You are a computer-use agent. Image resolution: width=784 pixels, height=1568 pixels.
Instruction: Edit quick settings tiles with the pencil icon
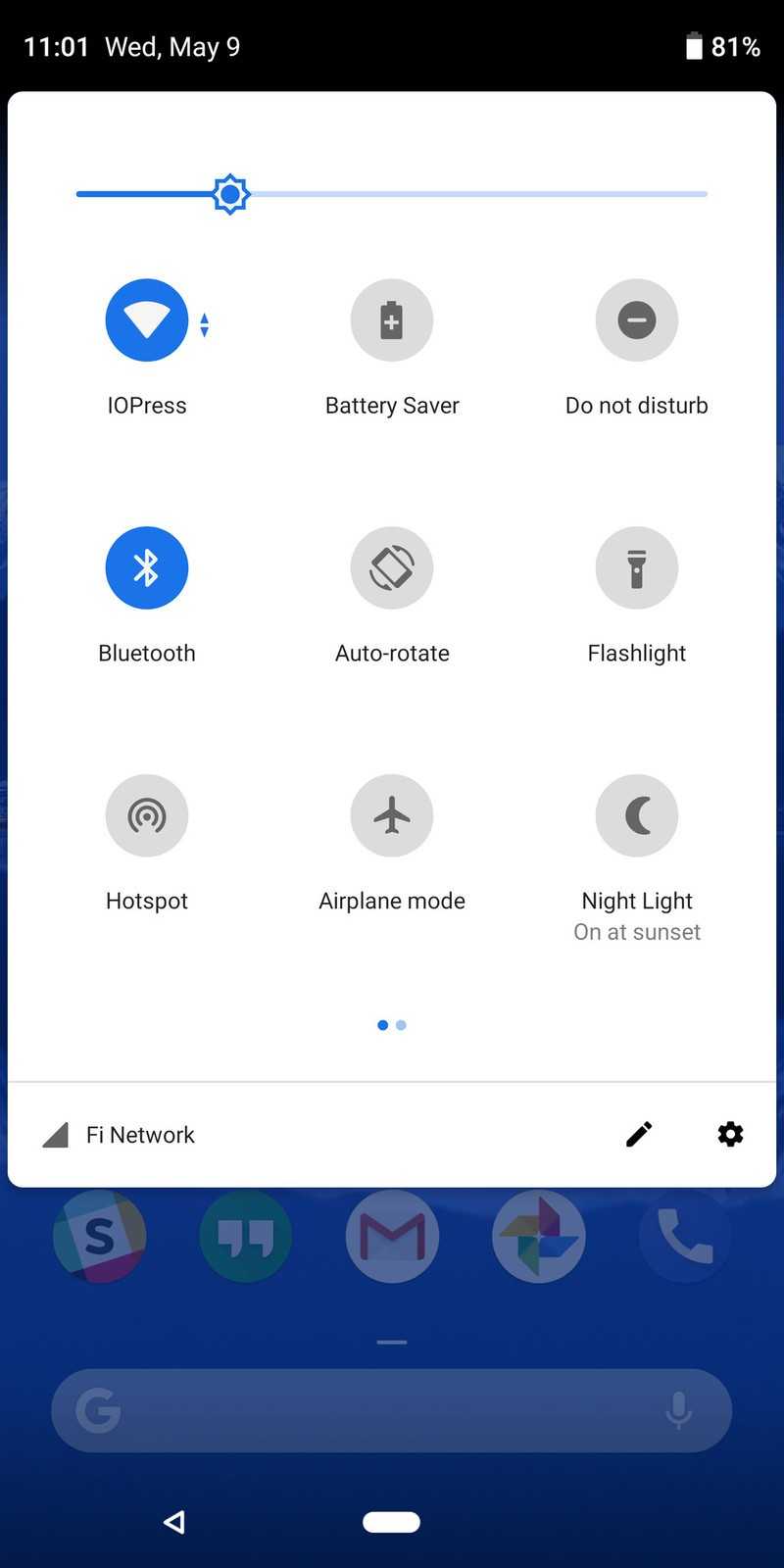pos(639,1134)
